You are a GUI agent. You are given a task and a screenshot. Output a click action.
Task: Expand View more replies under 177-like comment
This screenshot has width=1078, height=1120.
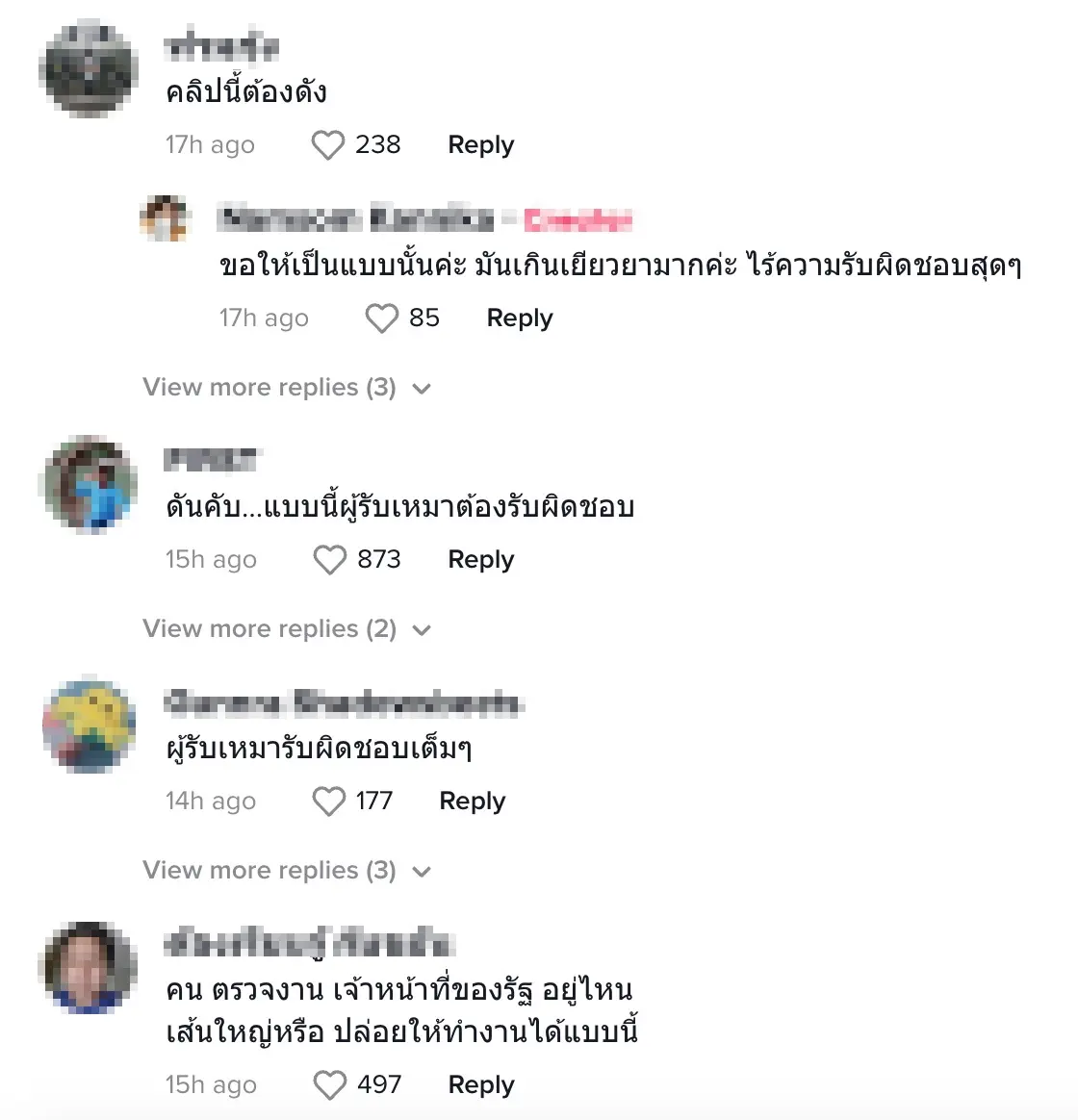(286, 871)
